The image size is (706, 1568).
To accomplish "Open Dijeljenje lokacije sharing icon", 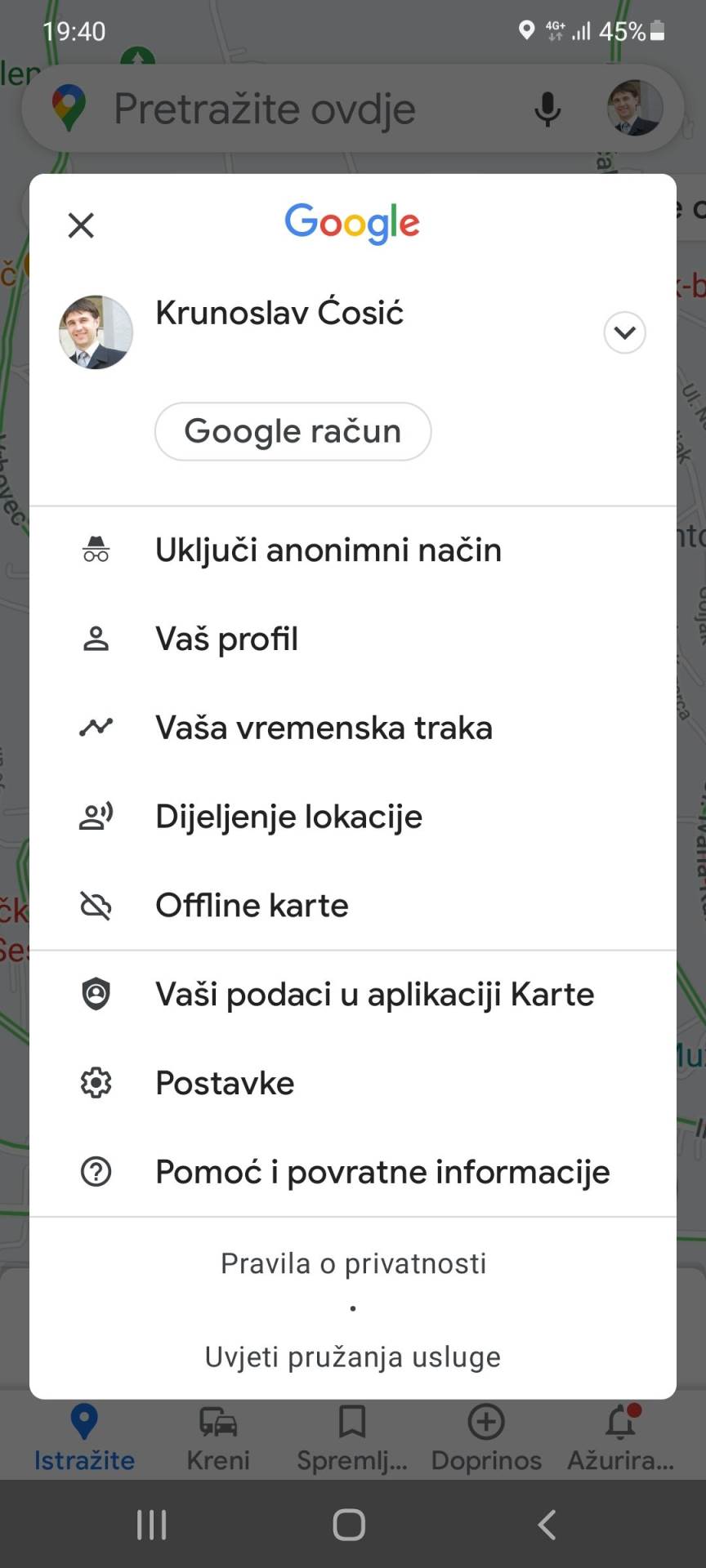I will 96,815.
